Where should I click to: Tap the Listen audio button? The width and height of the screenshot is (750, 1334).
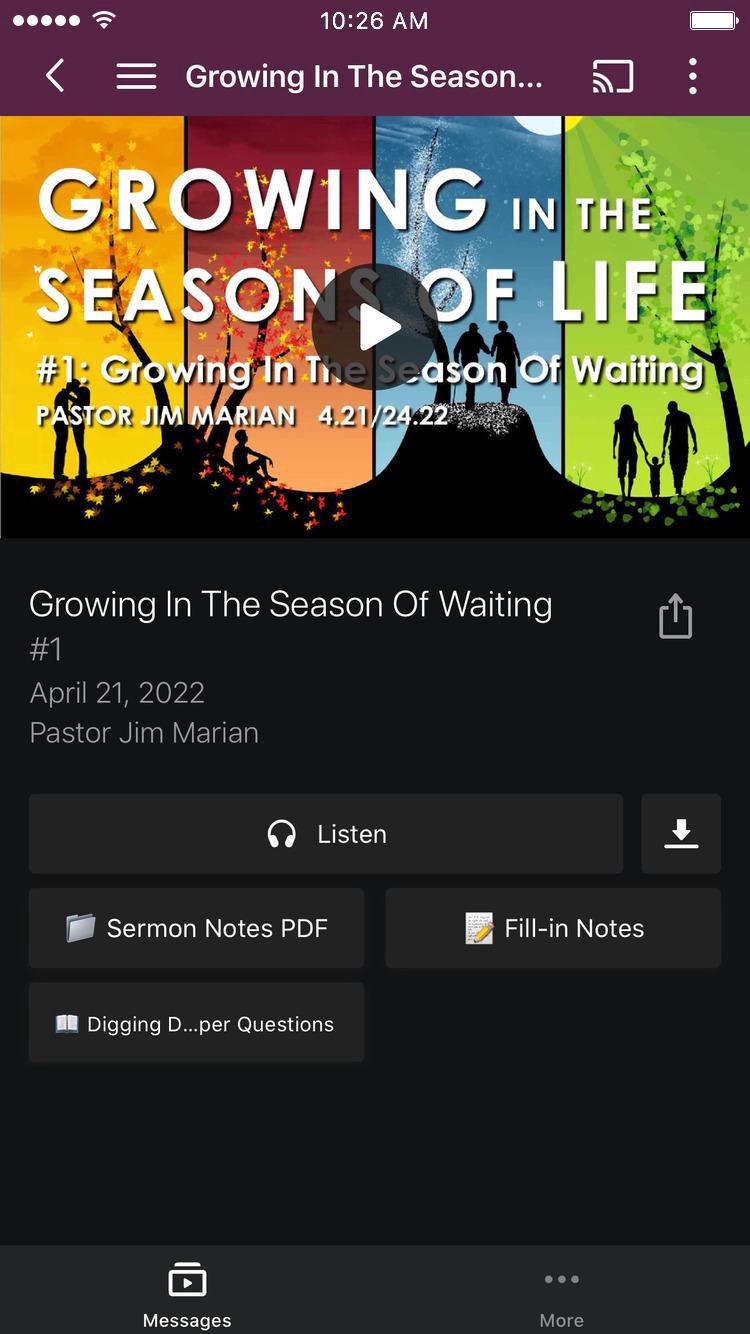pos(326,834)
